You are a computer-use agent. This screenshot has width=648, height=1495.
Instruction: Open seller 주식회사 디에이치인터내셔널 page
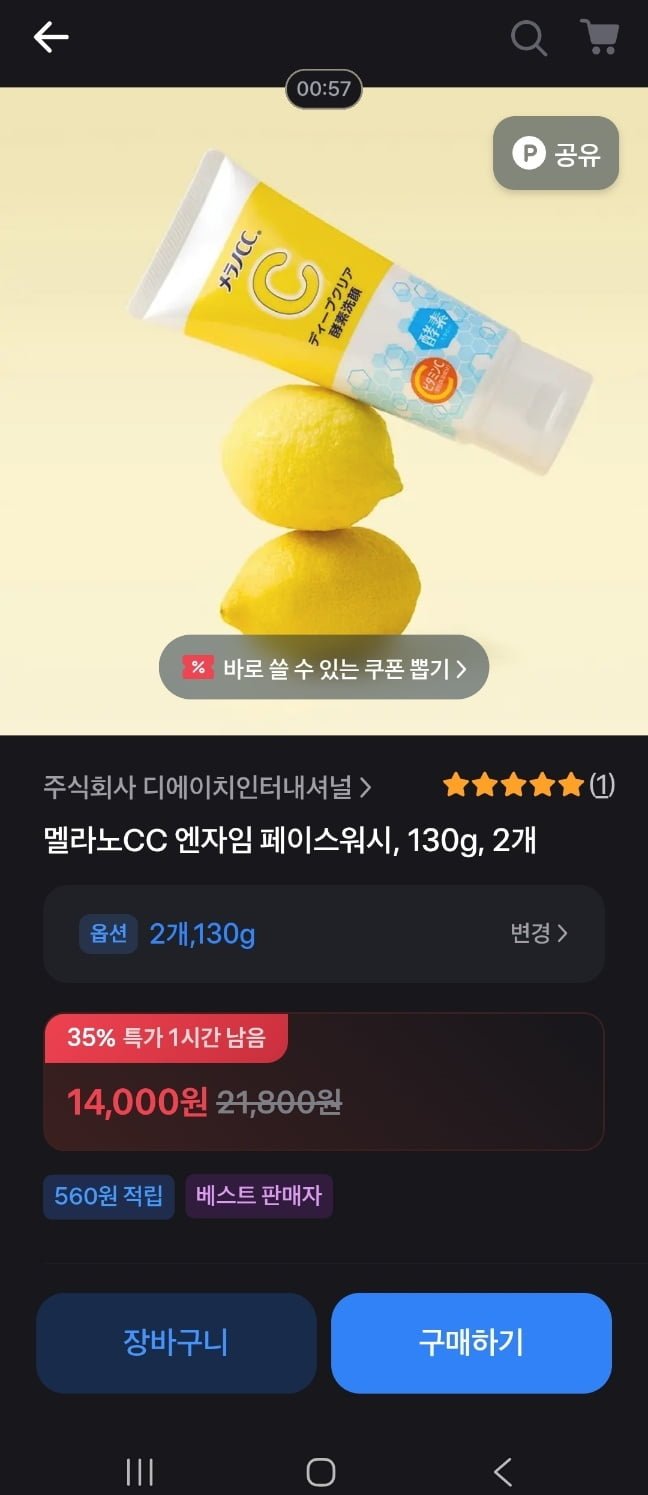pyautogui.click(x=207, y=787)
